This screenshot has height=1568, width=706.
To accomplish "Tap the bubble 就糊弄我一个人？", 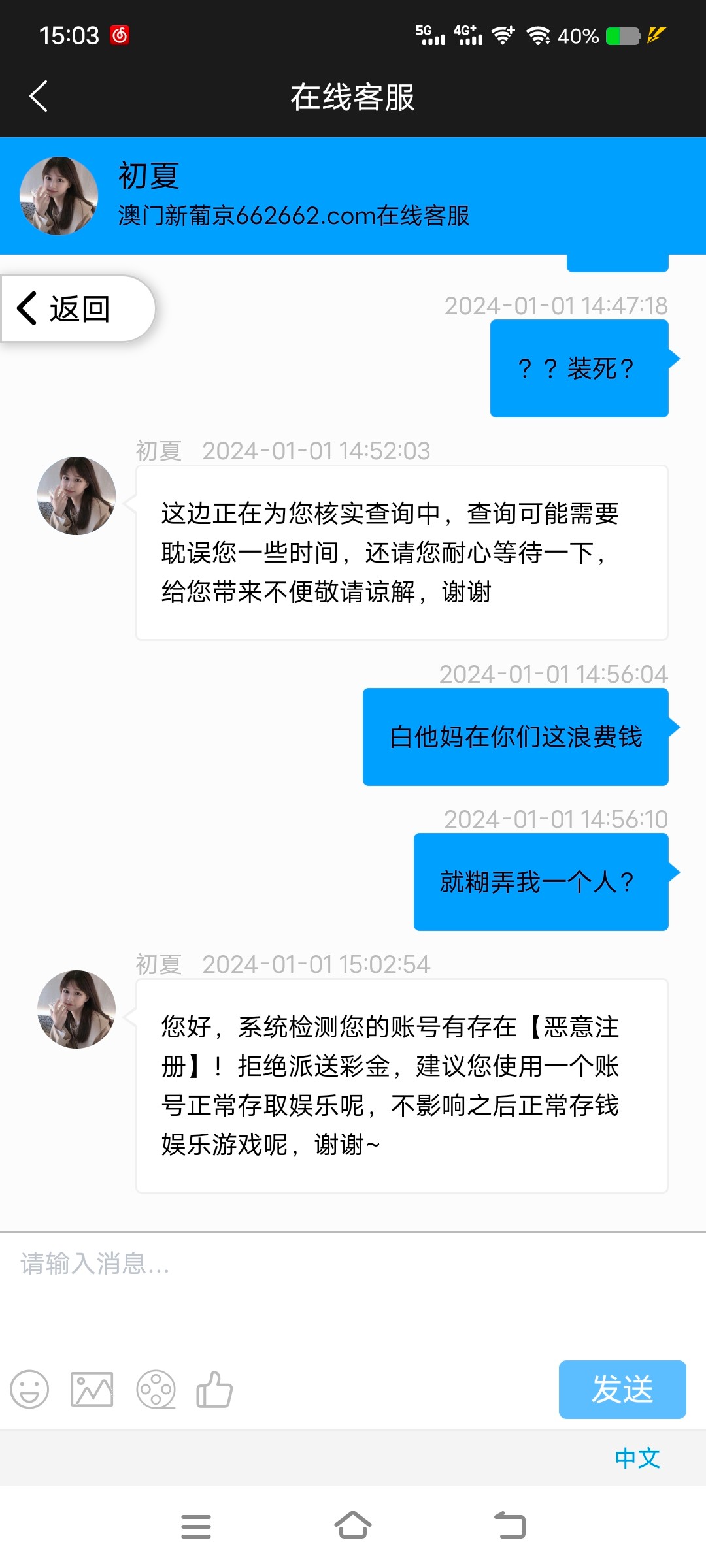I will [541, 880].
